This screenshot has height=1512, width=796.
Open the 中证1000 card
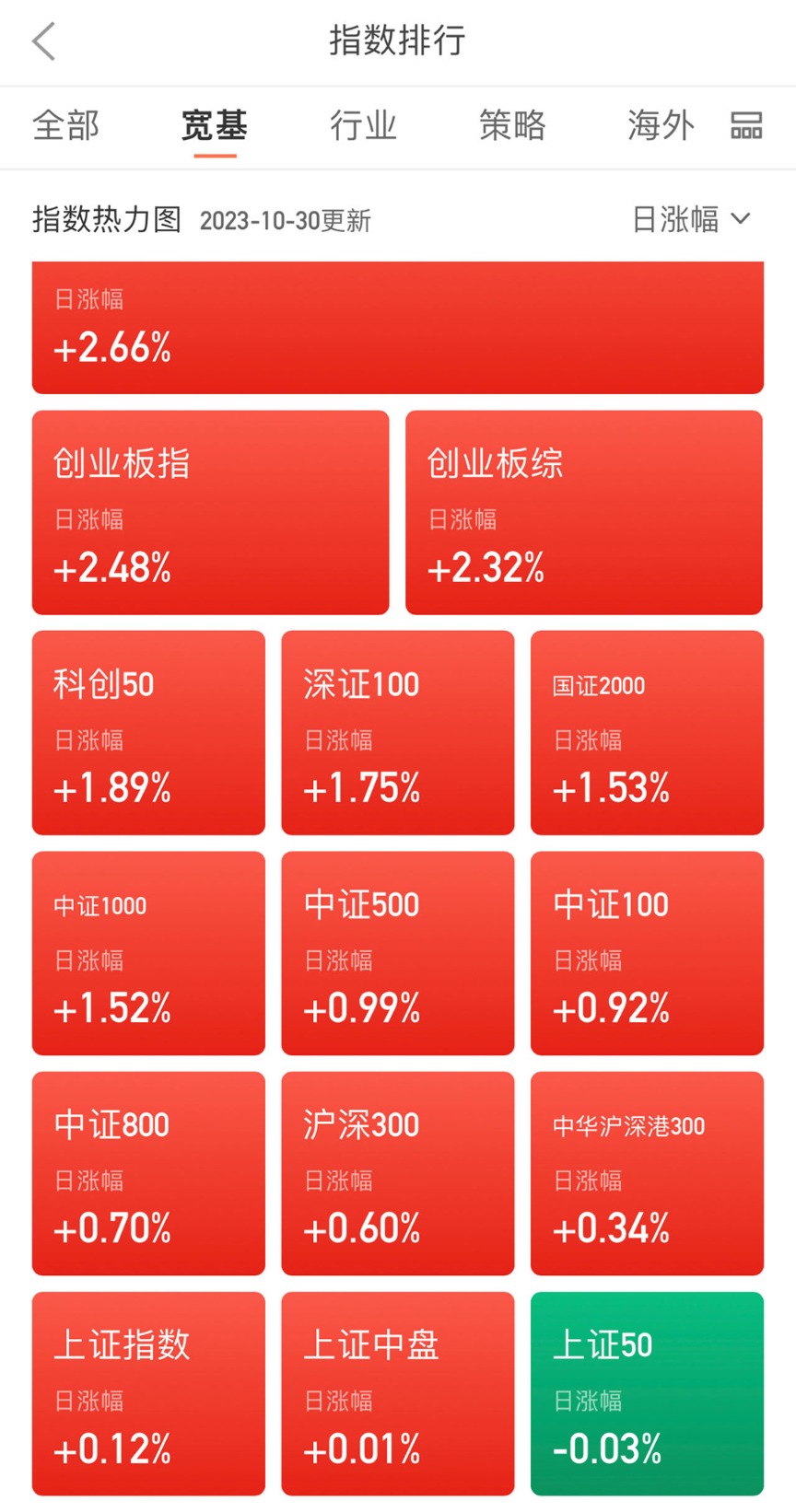(148, 953)
